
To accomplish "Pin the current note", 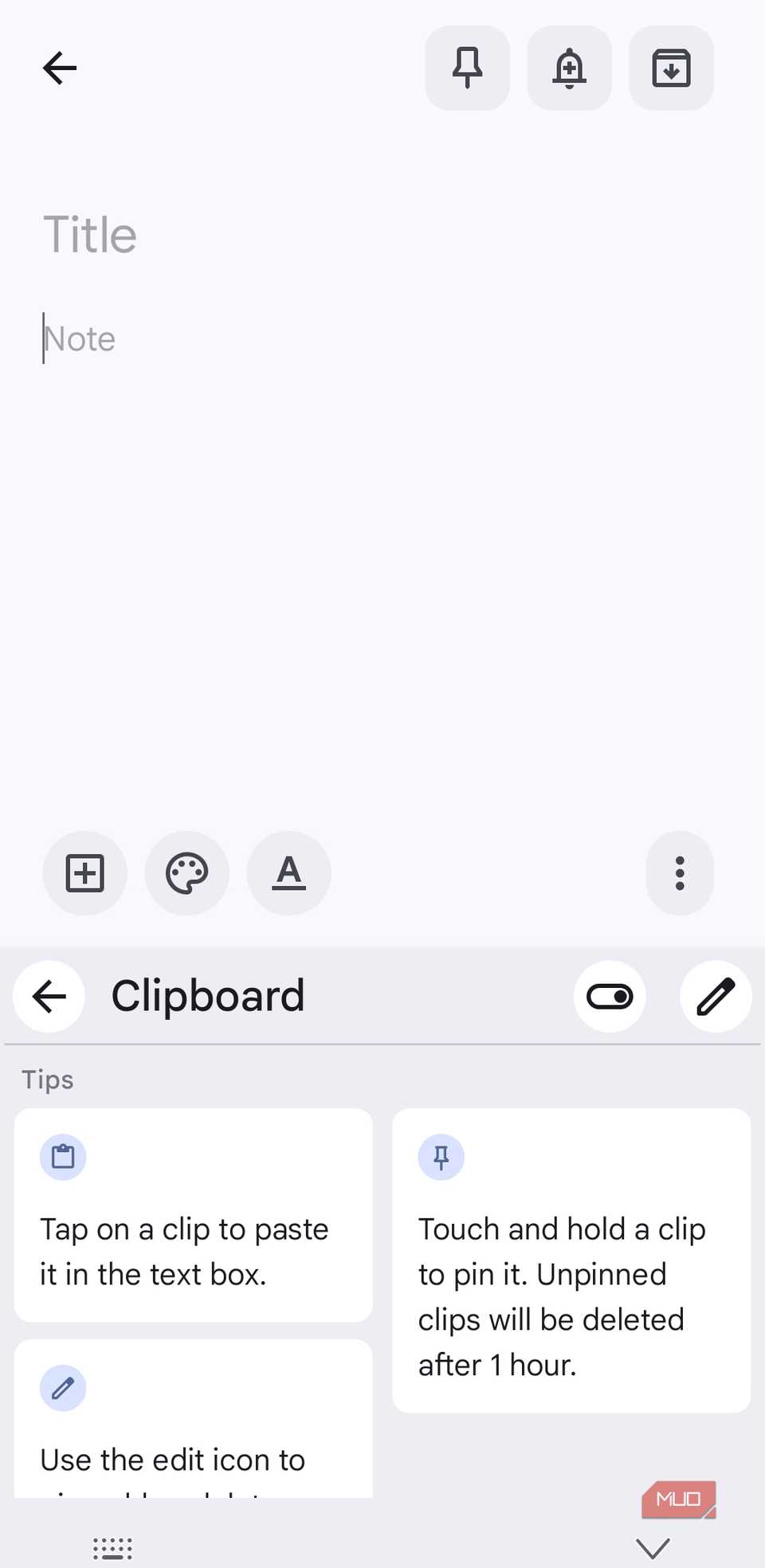I will (467, 69).
